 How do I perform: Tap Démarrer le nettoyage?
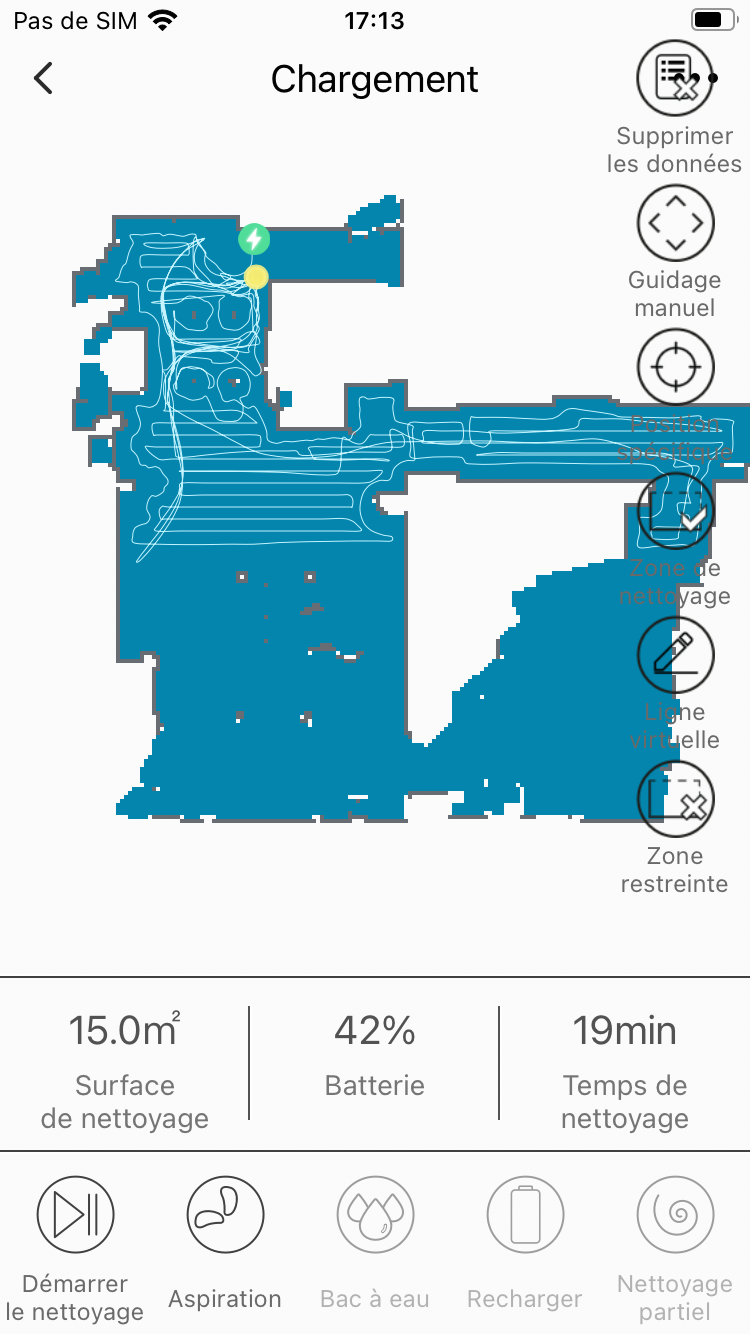pyautogui.click(x=75, y=1215)
